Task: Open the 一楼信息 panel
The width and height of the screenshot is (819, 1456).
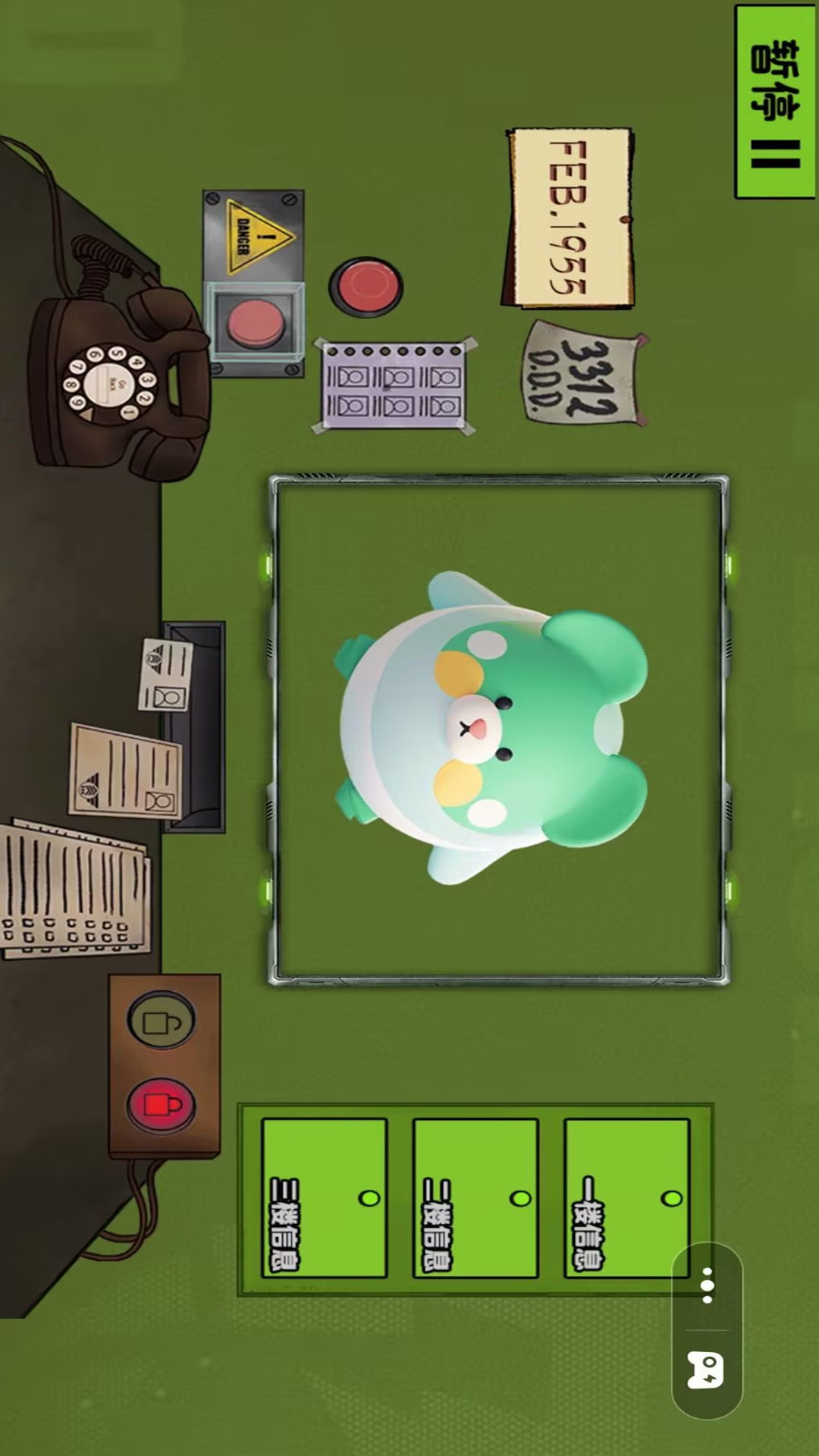Action: [626, 1197]
